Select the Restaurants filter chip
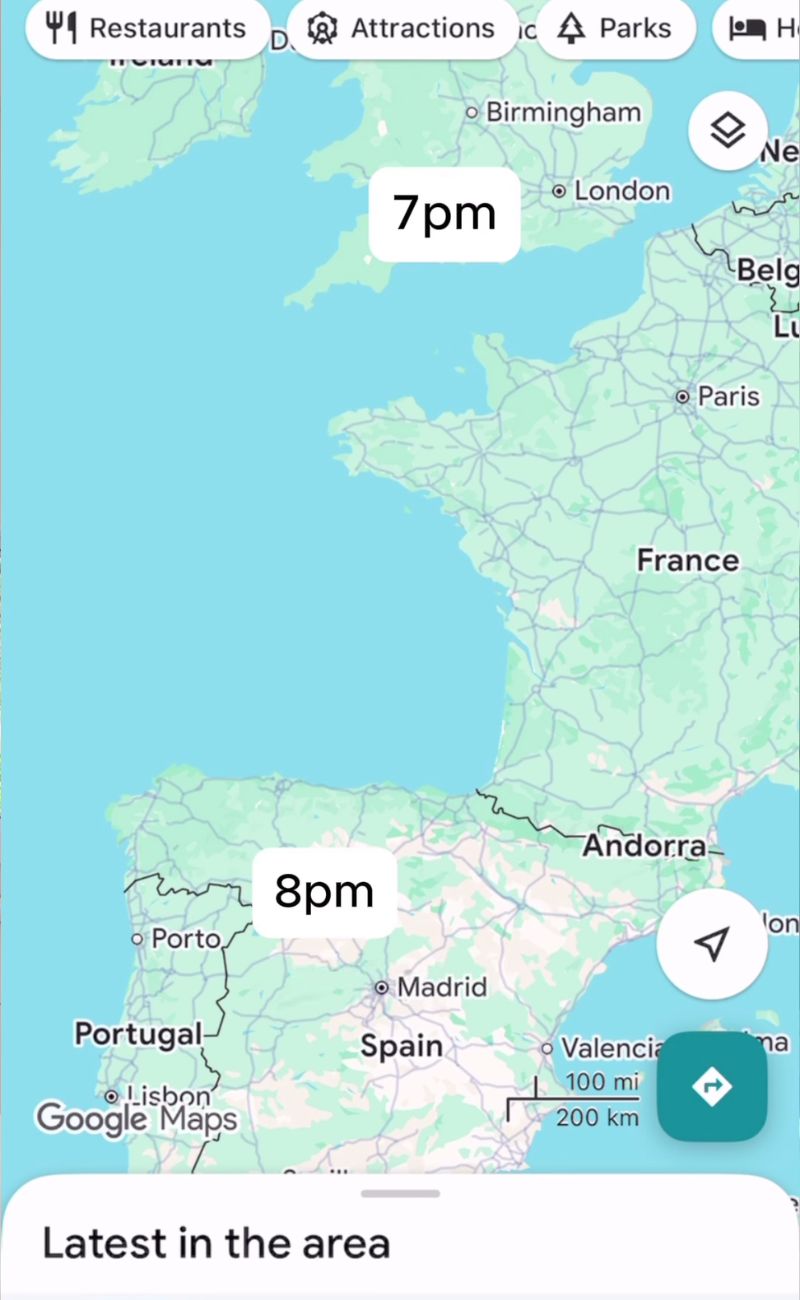800x1300 pixels. [148, 28]
